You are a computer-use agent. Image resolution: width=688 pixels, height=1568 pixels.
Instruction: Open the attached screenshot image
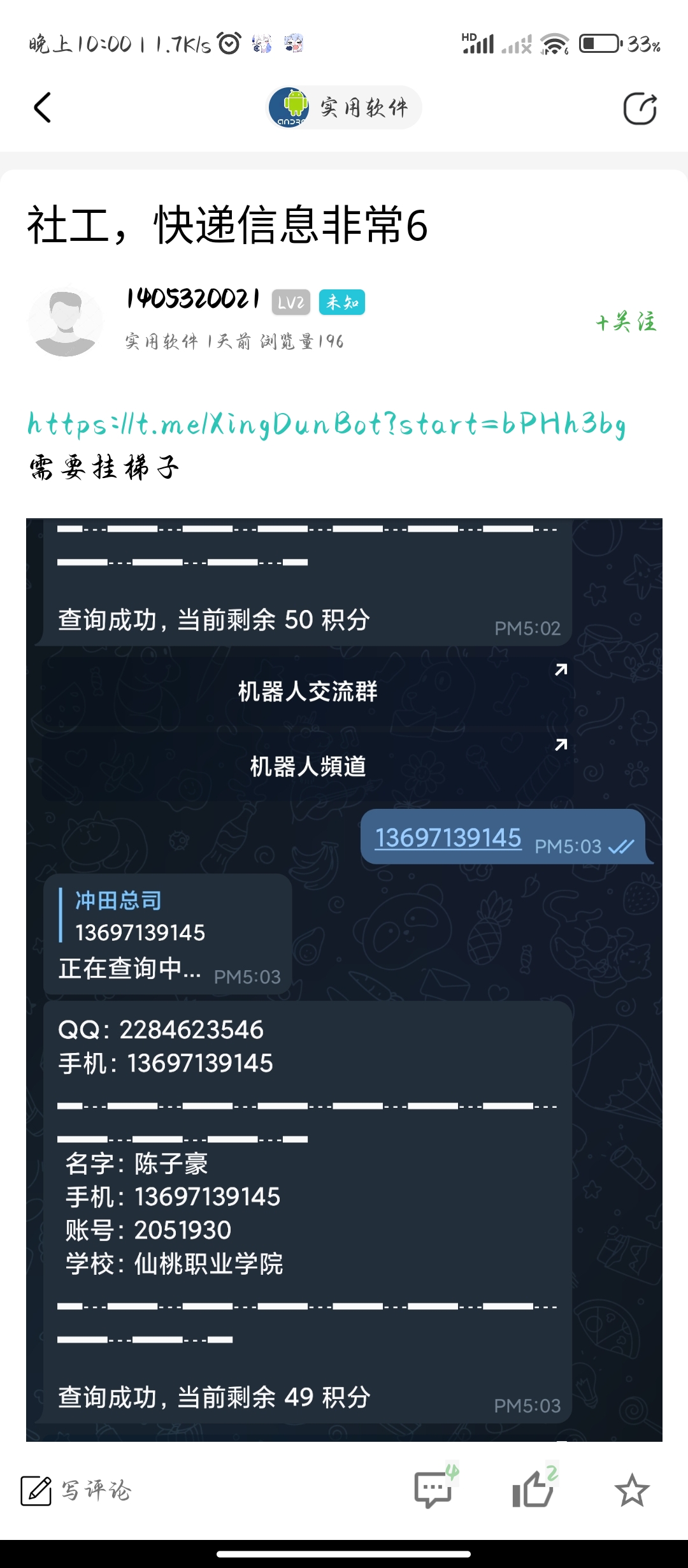pos(344,980)
